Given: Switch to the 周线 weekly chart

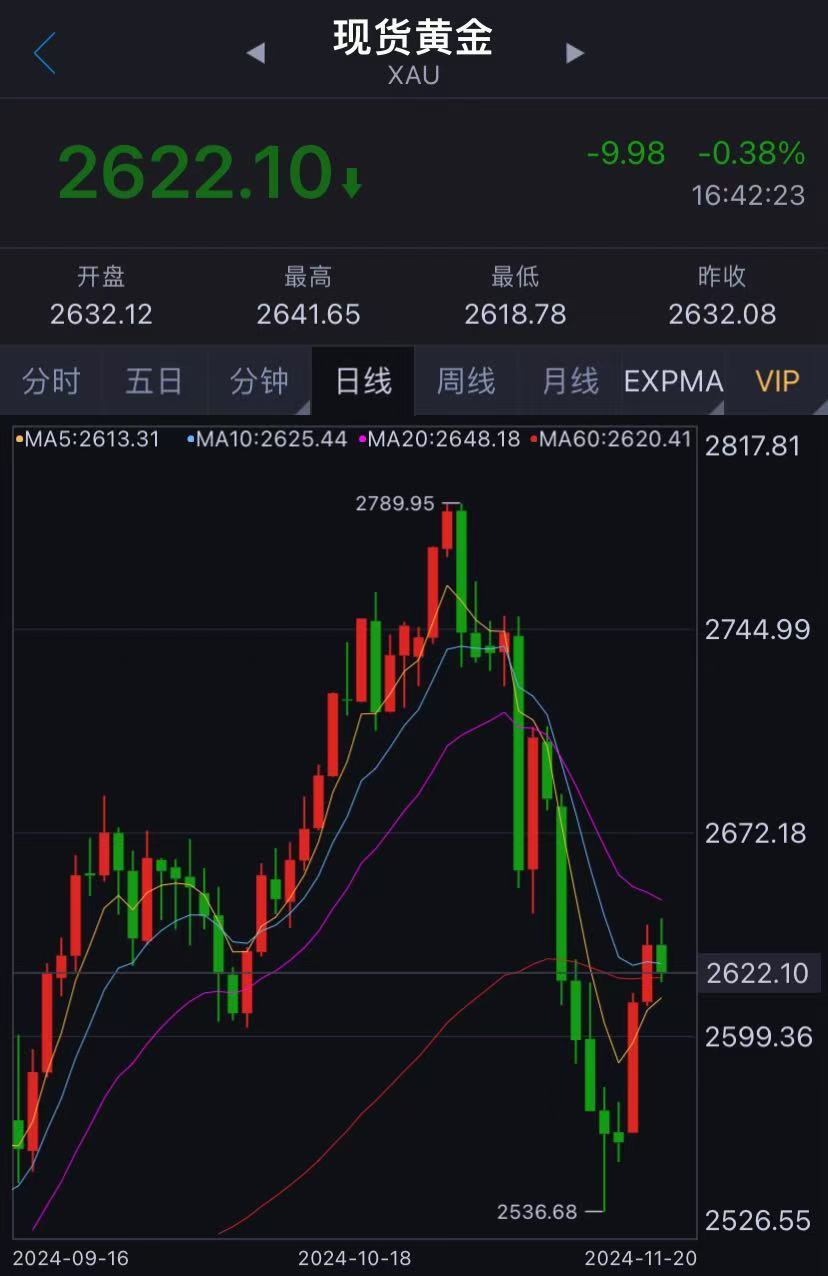Looking at the screenshot, I should coord(466,381).
